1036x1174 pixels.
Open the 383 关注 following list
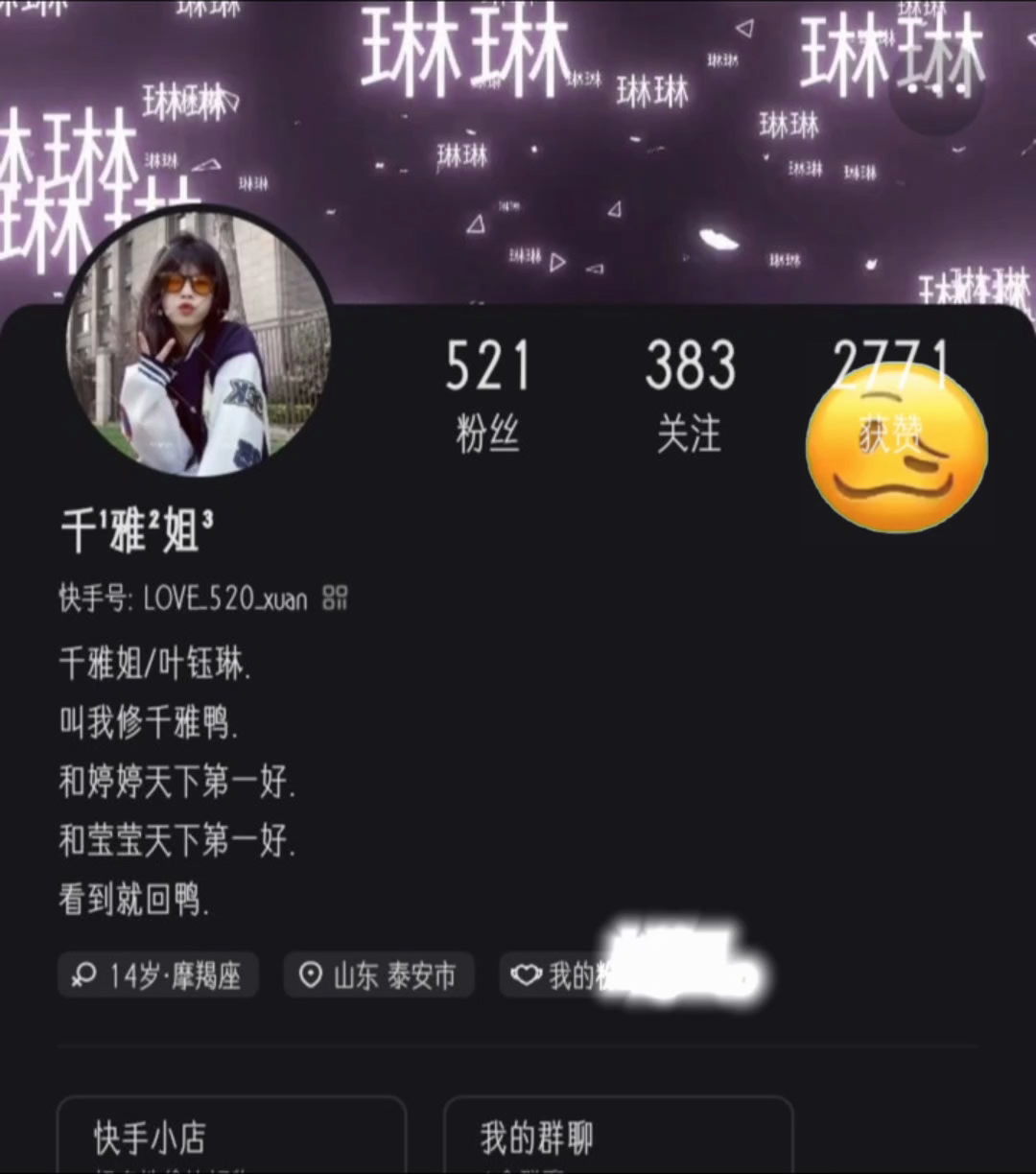click(x=690, y=393)
